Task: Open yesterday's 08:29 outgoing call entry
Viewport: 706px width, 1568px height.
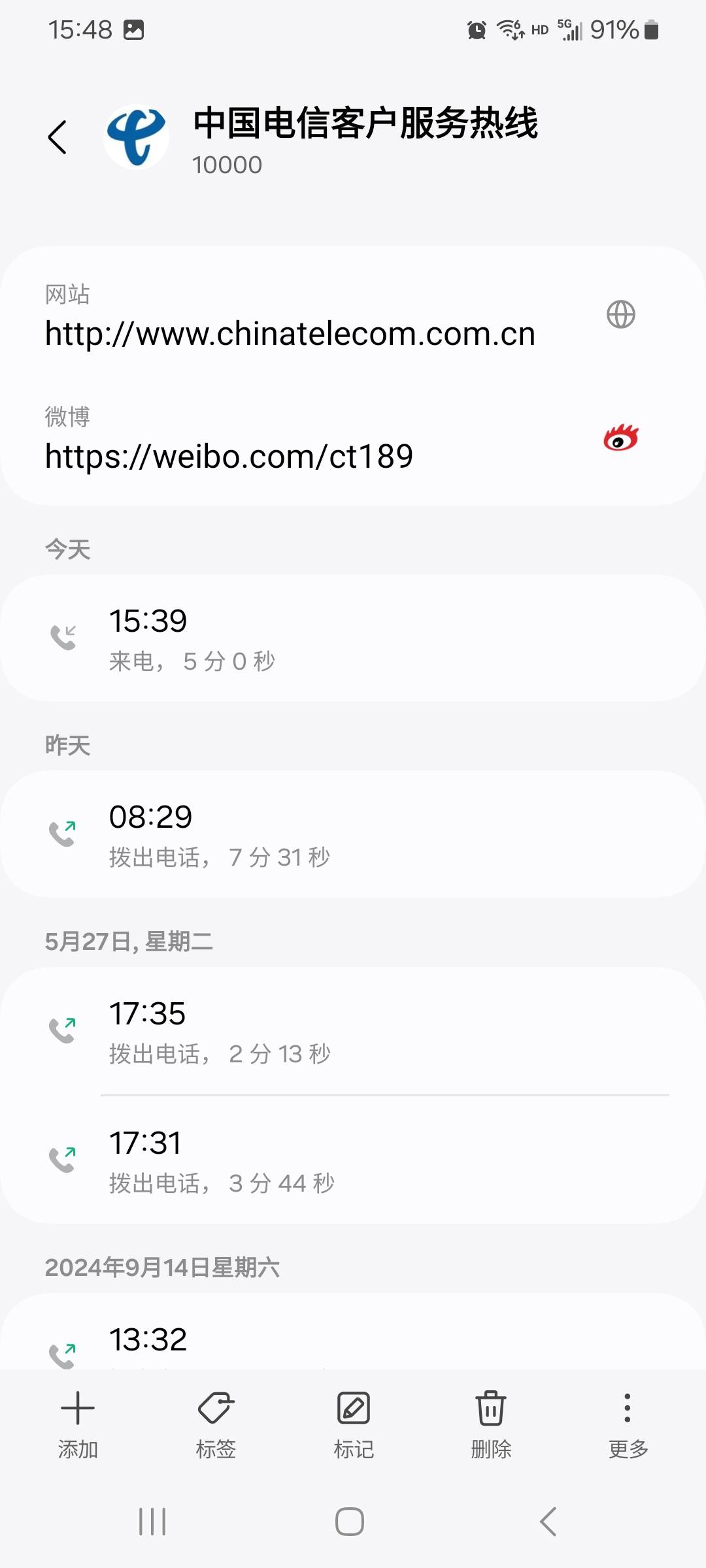Action: 353,834
